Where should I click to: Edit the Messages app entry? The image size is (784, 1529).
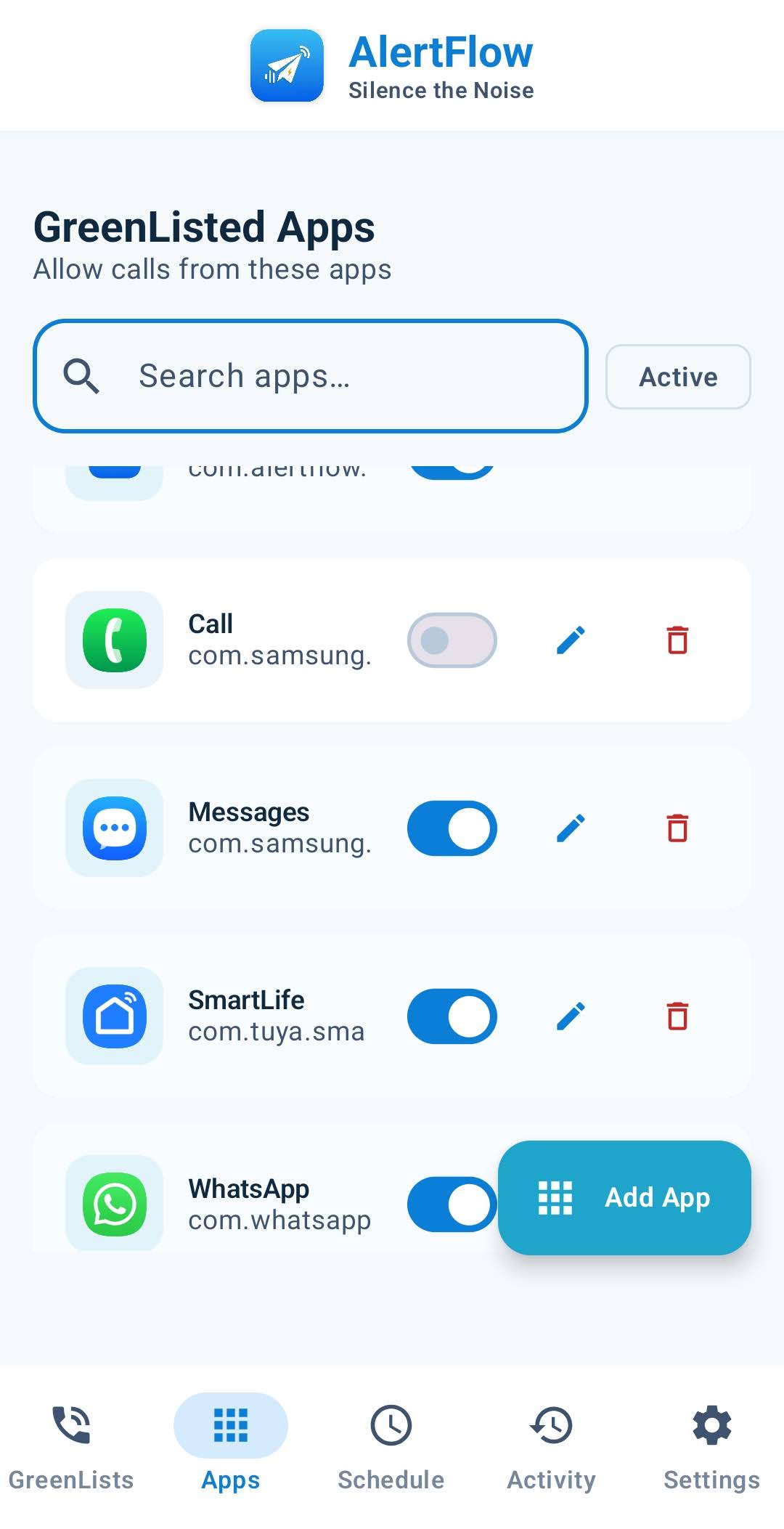[x=571, y=828]
